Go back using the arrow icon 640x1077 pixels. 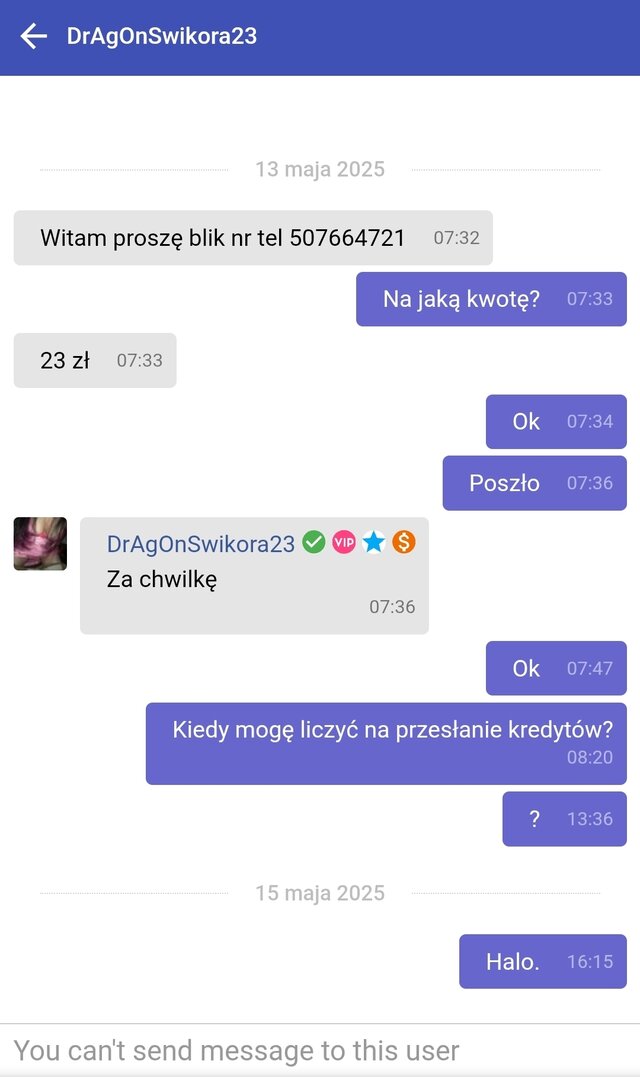click(x=34, y=37)
